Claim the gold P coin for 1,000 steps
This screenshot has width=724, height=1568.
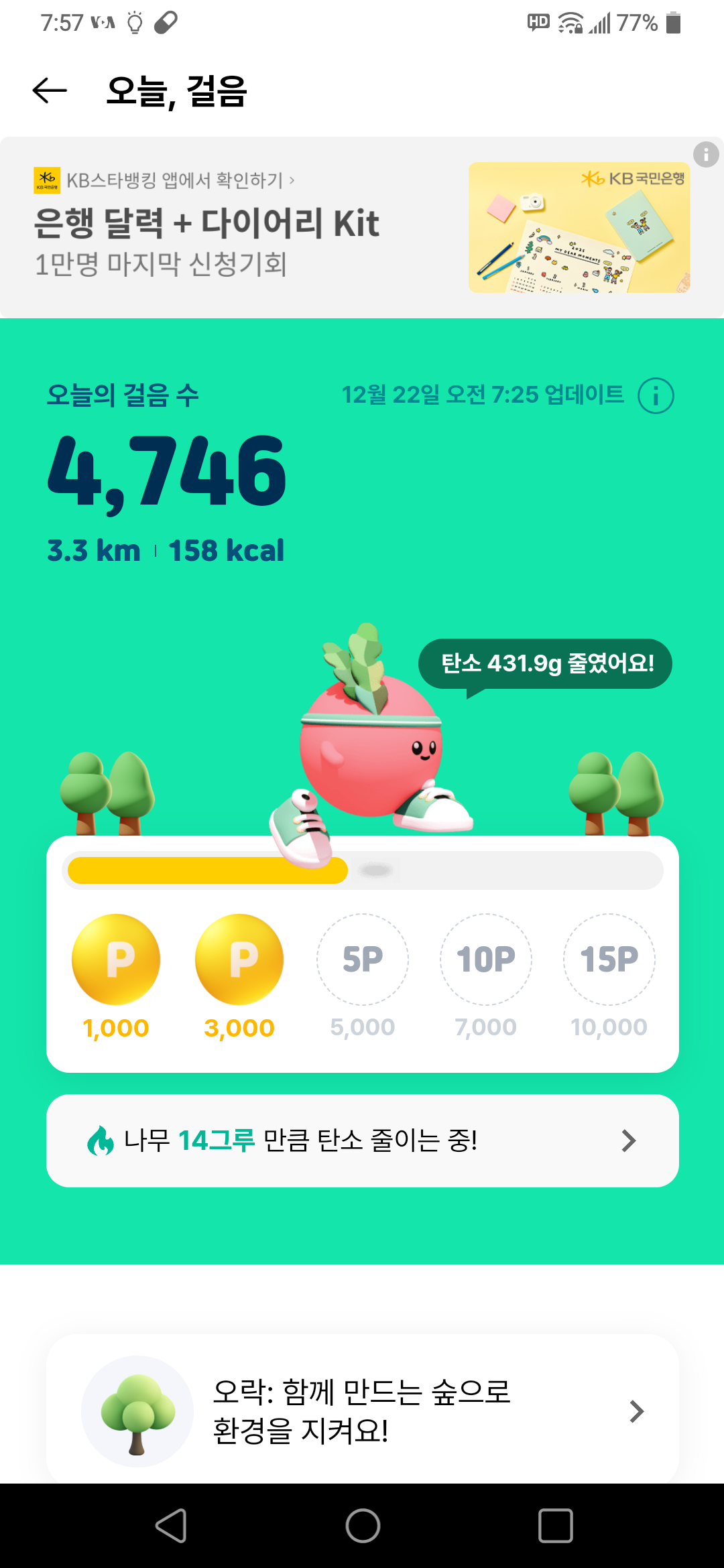pos(116,960)
